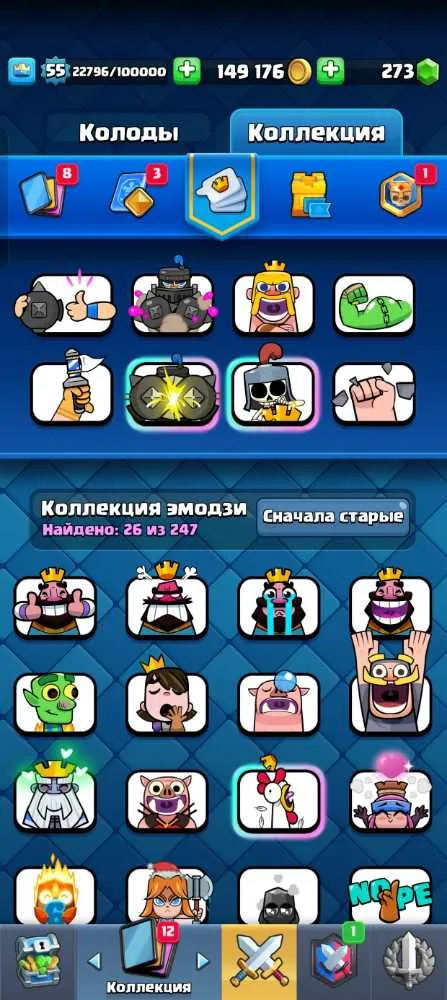Open the cards section with badge 8
Screen dimensions: 447x1000
pyautogui.click(x=43, y=193)
